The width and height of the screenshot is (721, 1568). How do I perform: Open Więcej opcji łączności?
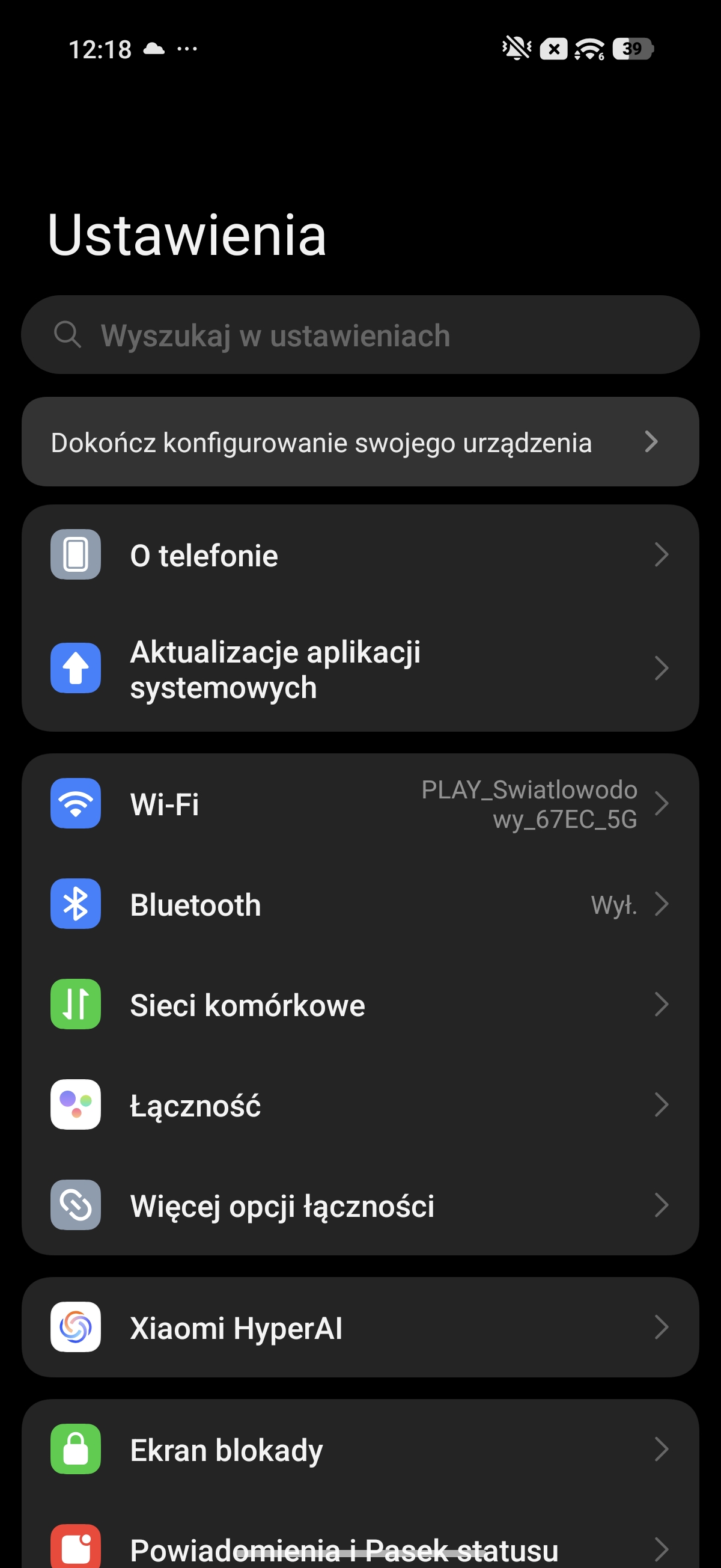tap(360, 1206)
